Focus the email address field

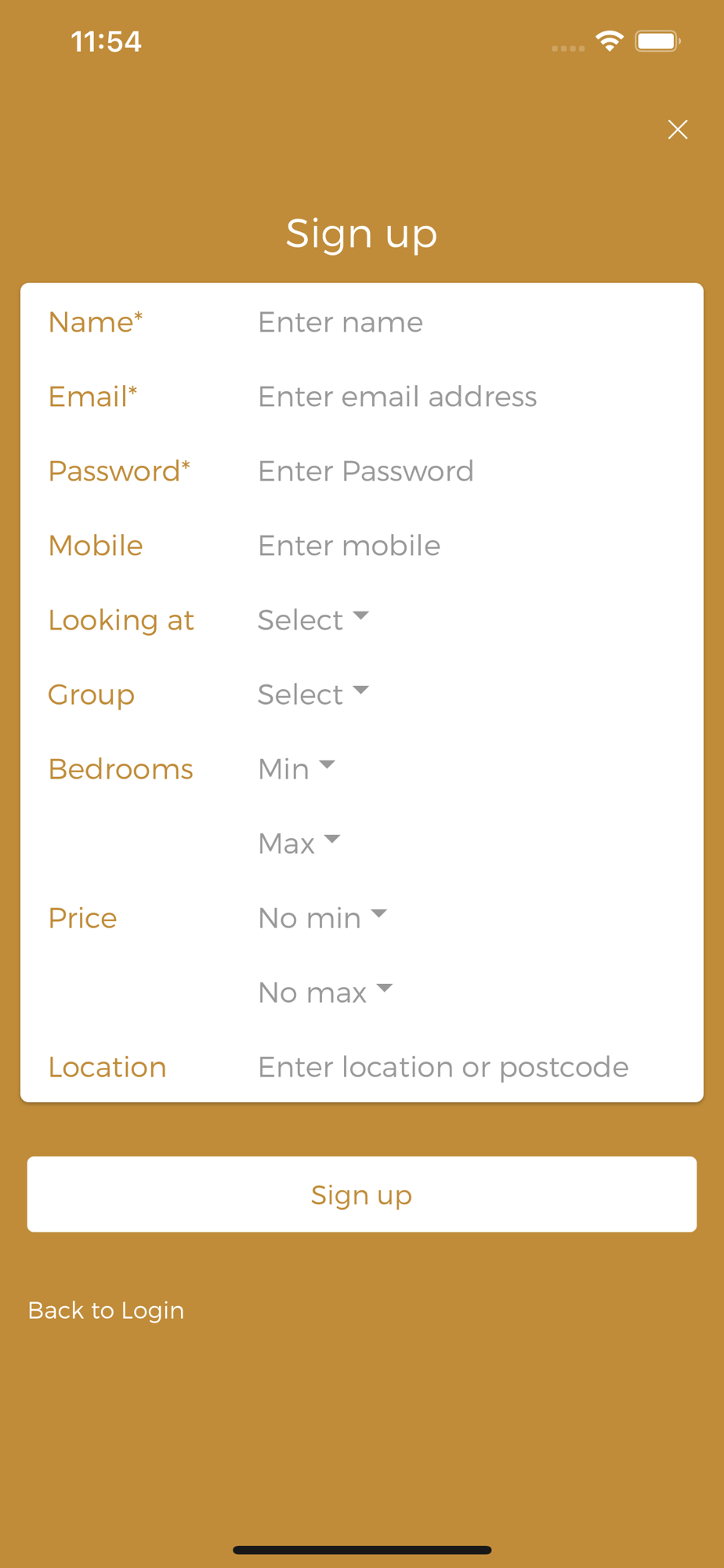coord(467,397)
